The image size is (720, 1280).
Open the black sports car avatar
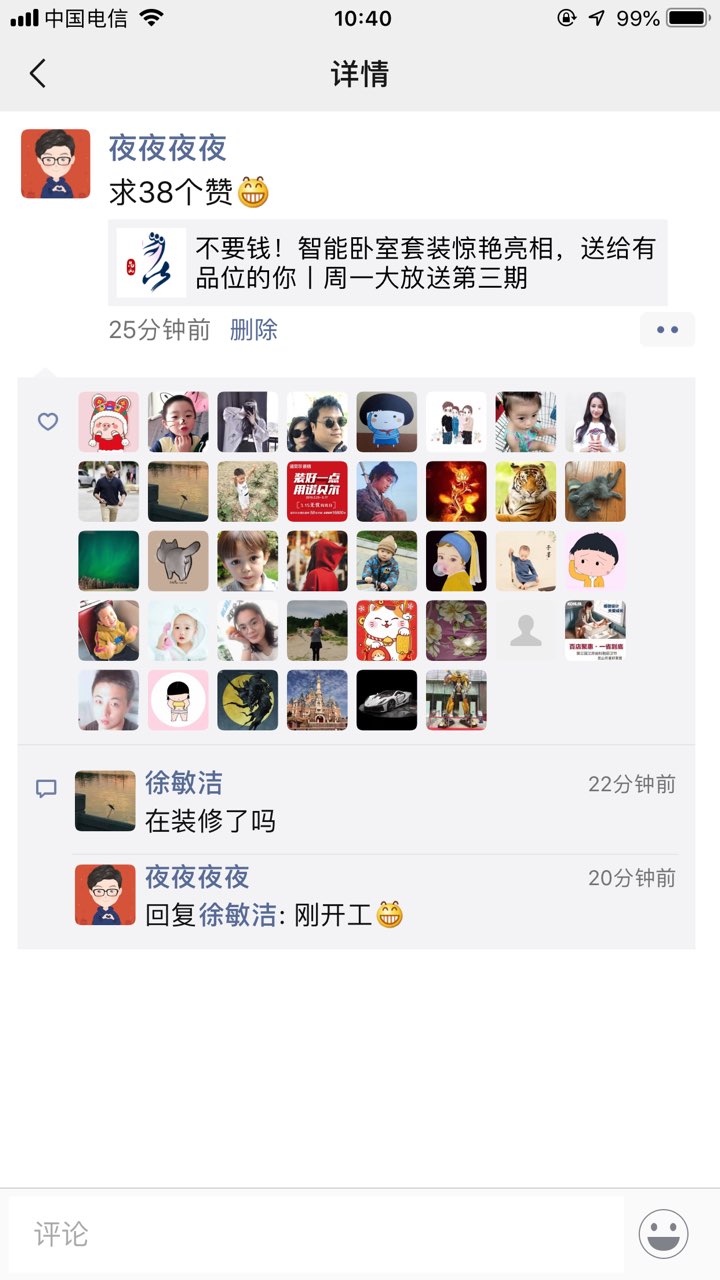pos(387,700)
